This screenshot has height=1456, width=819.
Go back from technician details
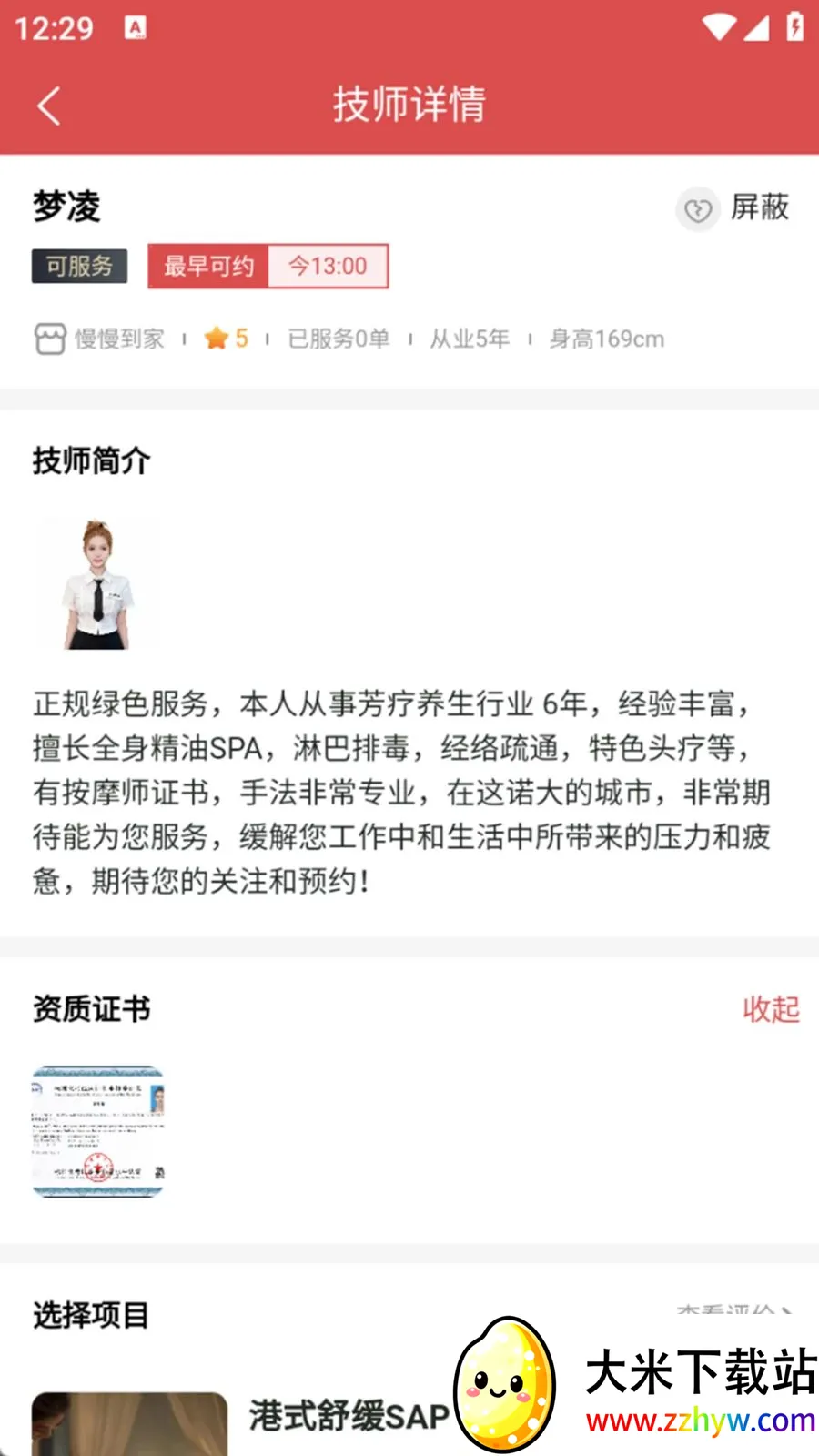(49, 106)
